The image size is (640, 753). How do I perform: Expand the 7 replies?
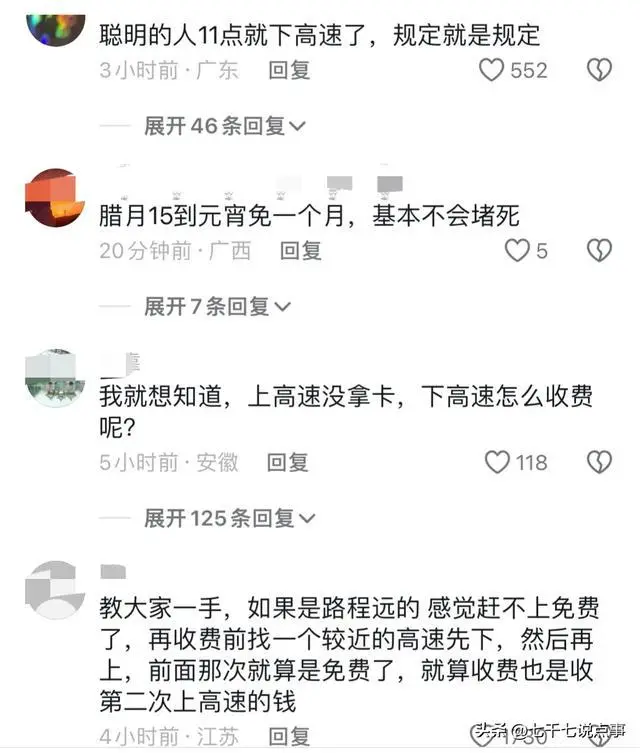(x=217, y=306)
